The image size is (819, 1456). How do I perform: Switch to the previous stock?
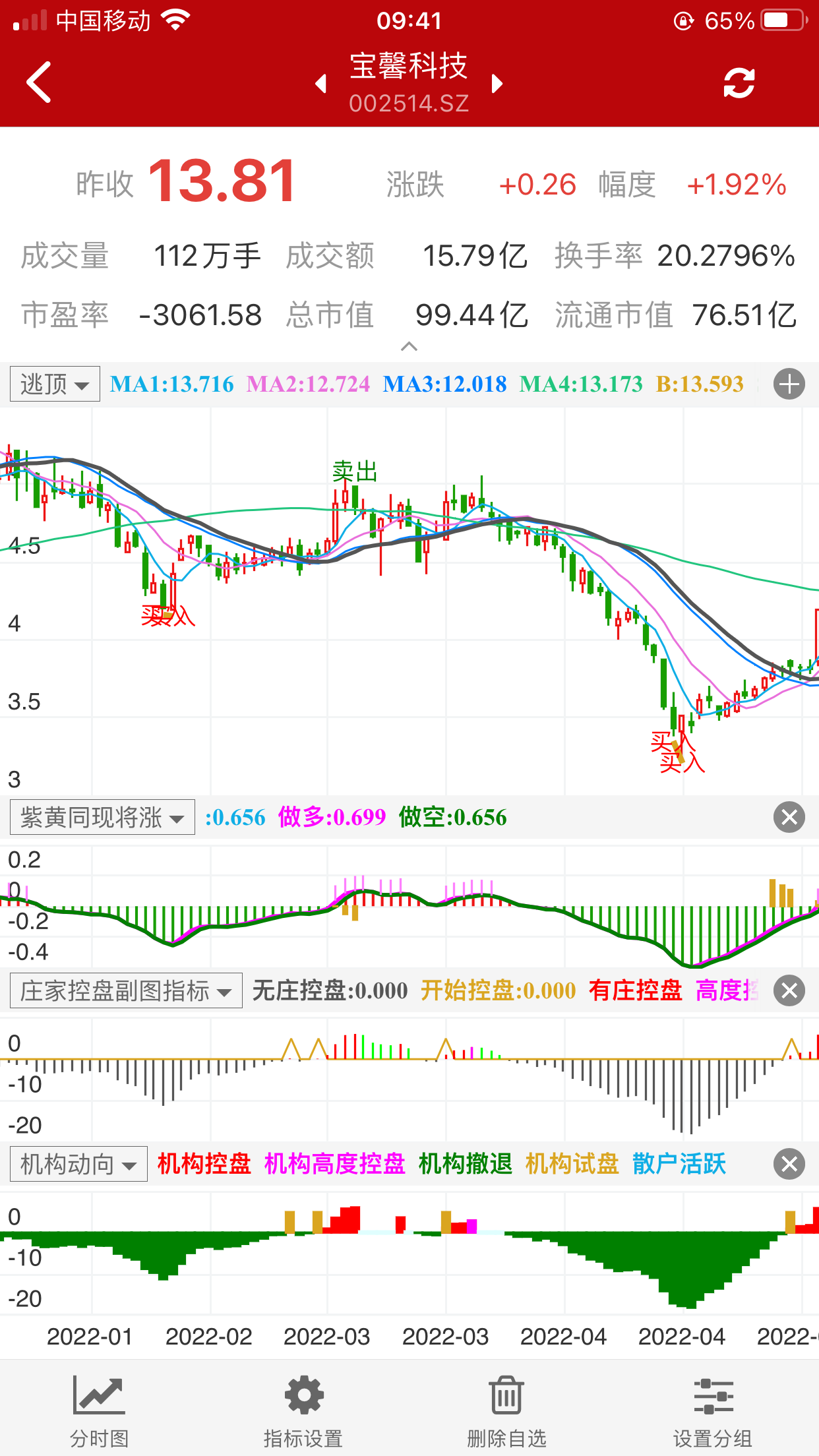click(x=321, y=84)
